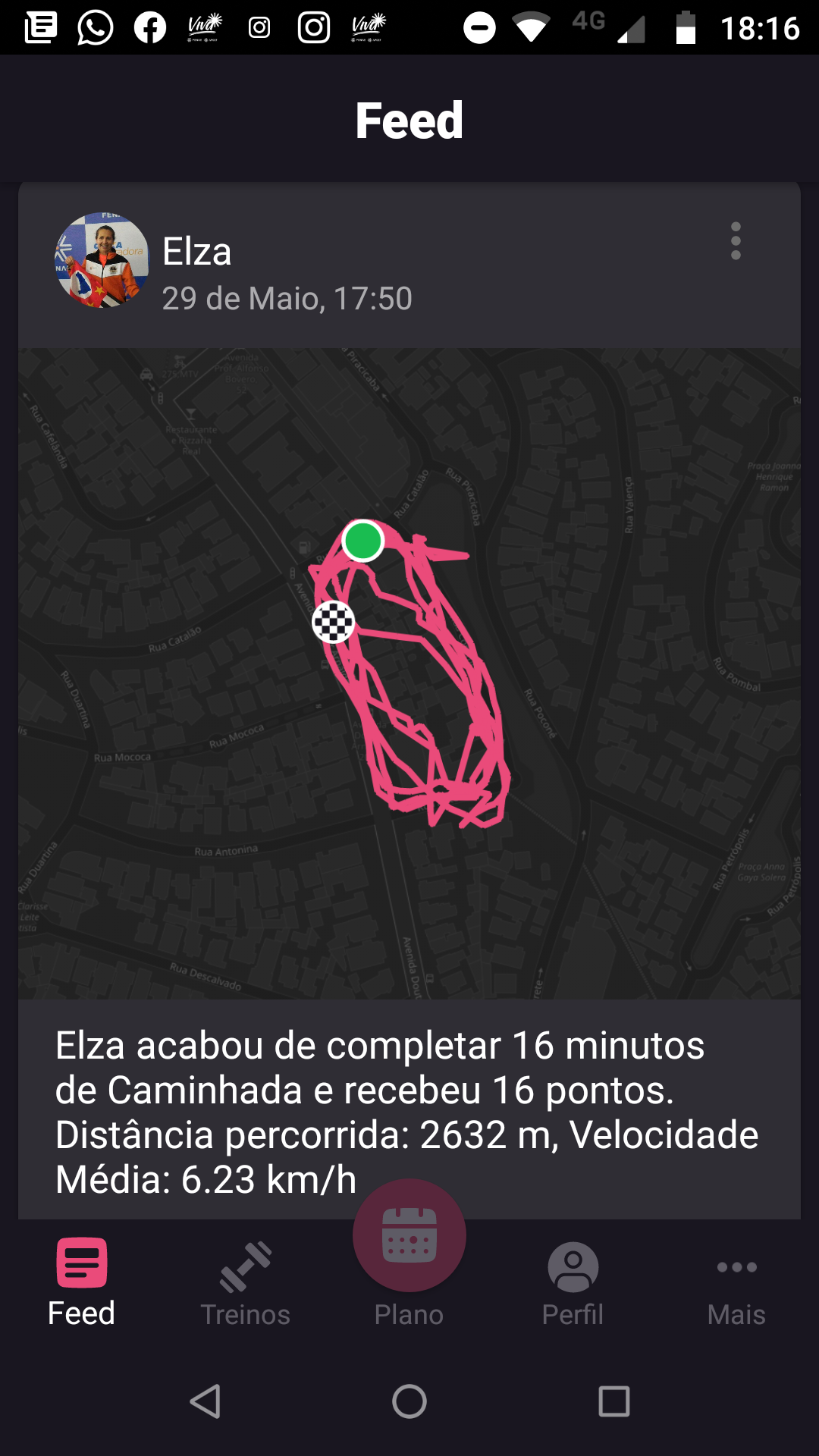
Task: Open the walking route map
Action: (409, 673)
